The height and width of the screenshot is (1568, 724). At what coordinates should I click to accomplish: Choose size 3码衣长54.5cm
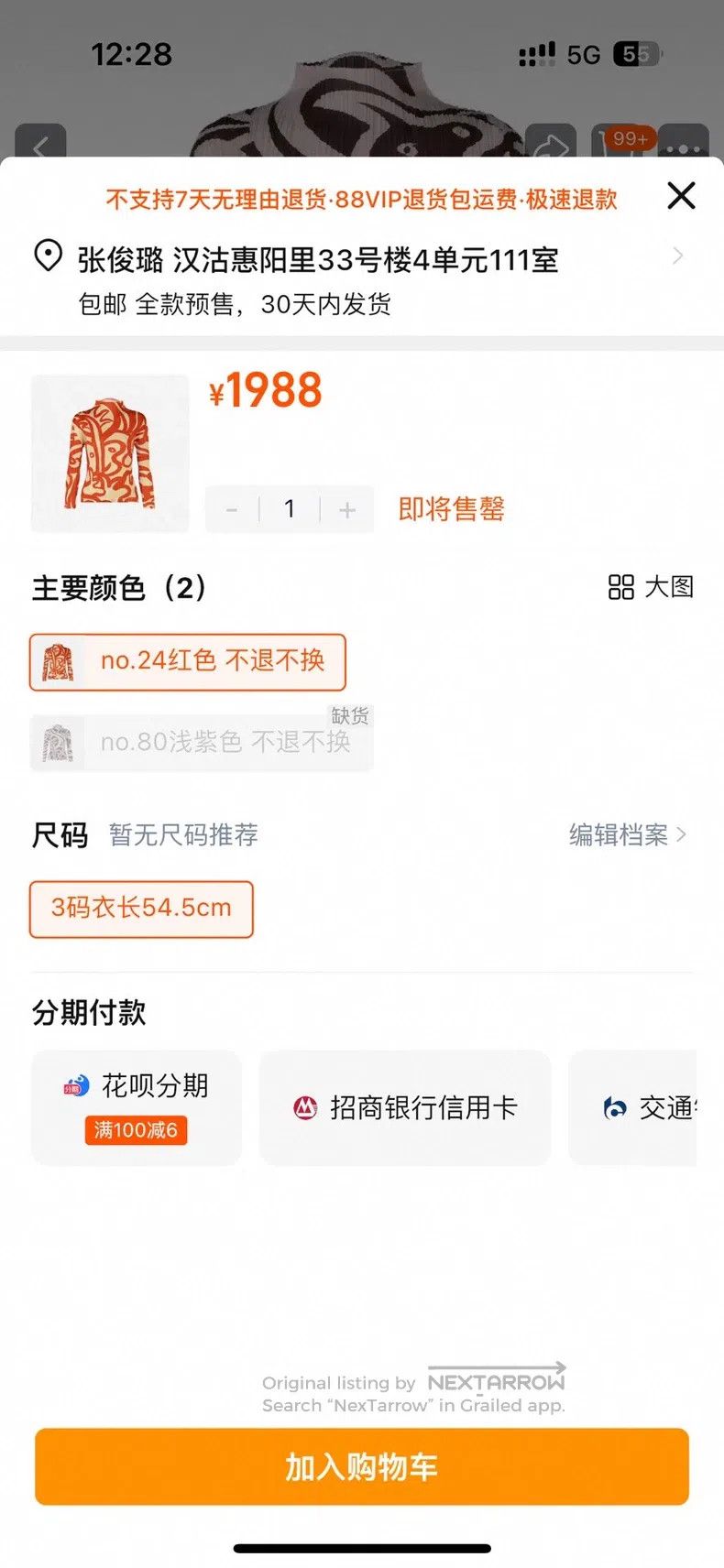141,909
